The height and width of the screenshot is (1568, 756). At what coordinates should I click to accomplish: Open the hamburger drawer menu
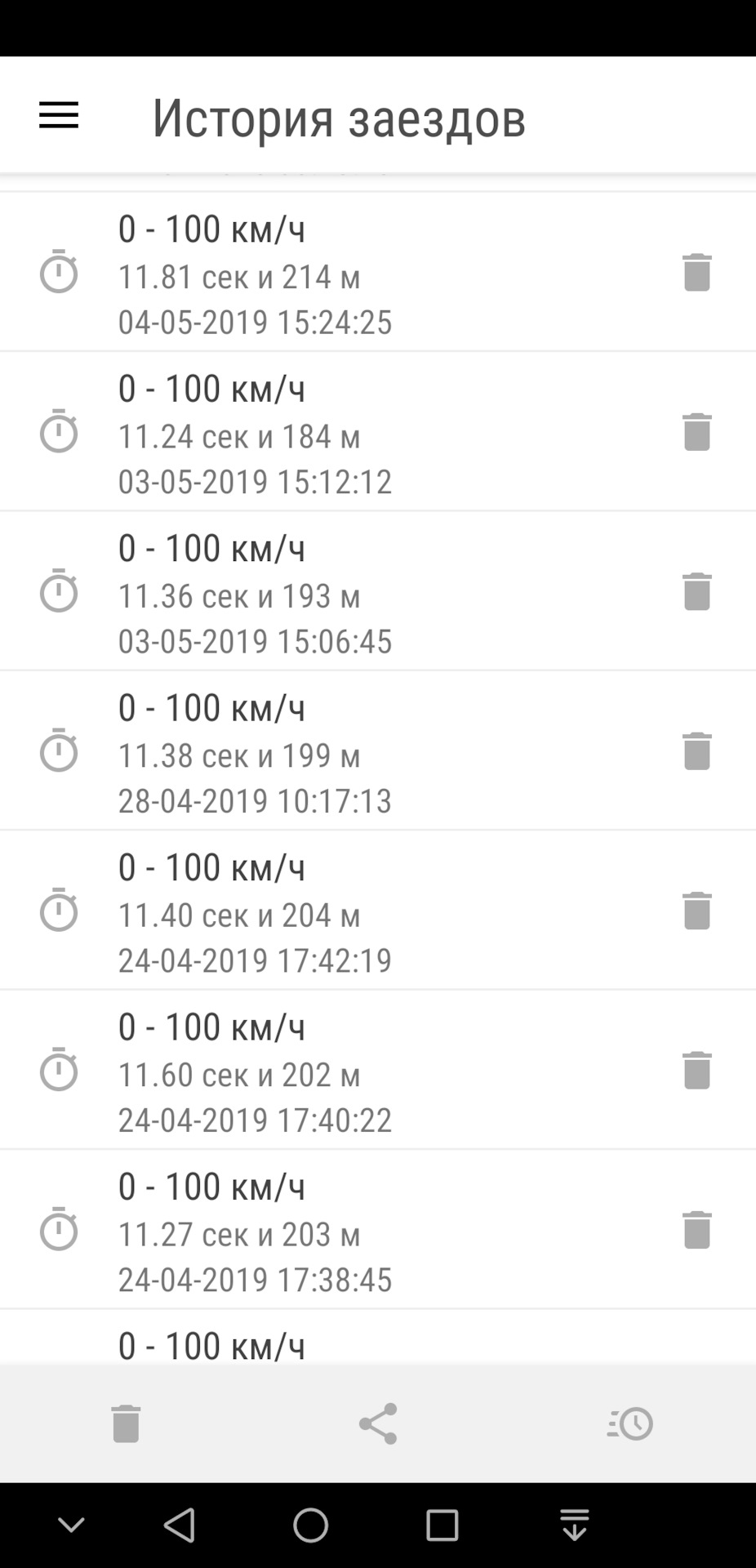59,115
